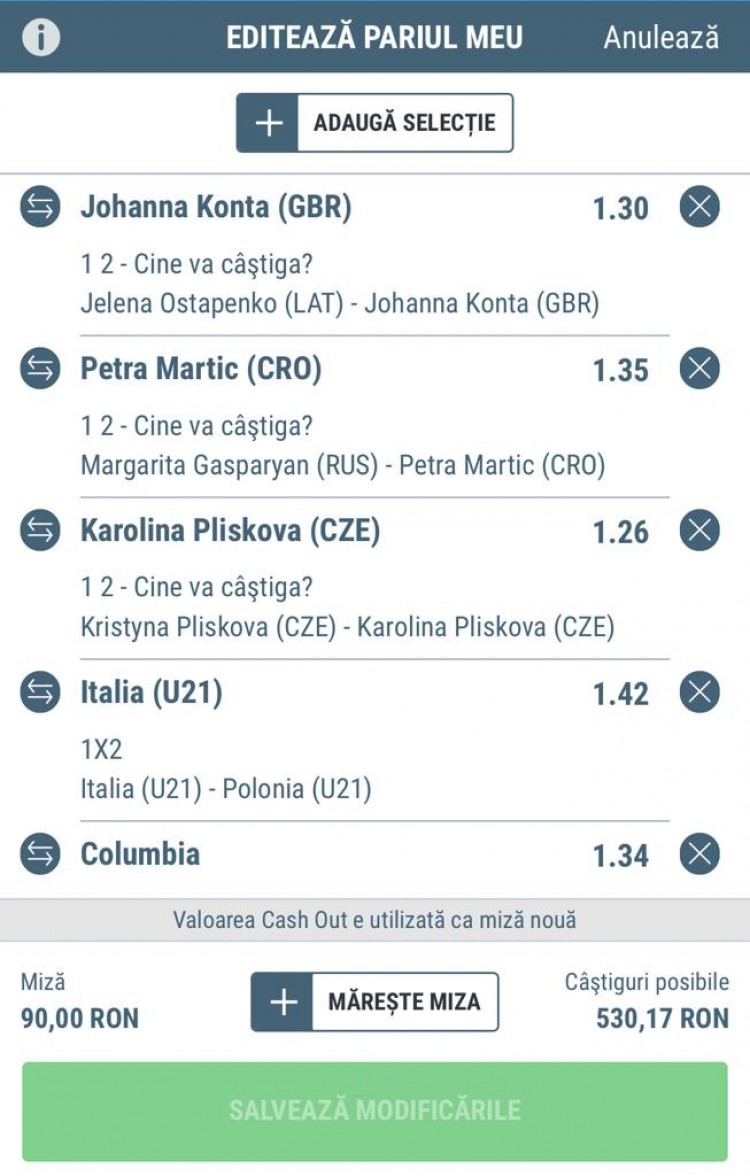750x1176 pixels.
Task: Tap Anulează to cancel editing
Action: click(x=661, y=38)
